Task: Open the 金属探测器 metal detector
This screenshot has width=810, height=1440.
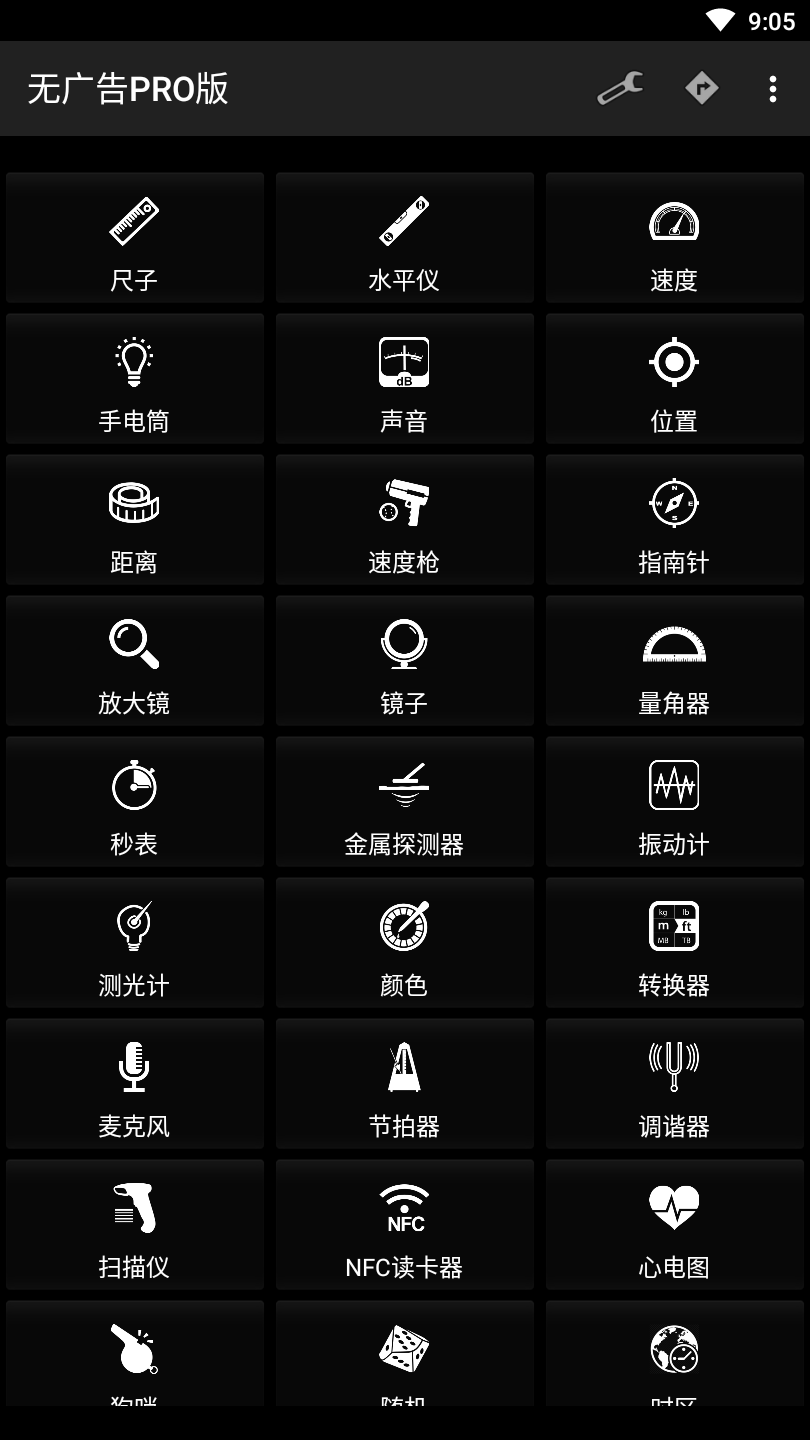Action: tap(404, 802)
